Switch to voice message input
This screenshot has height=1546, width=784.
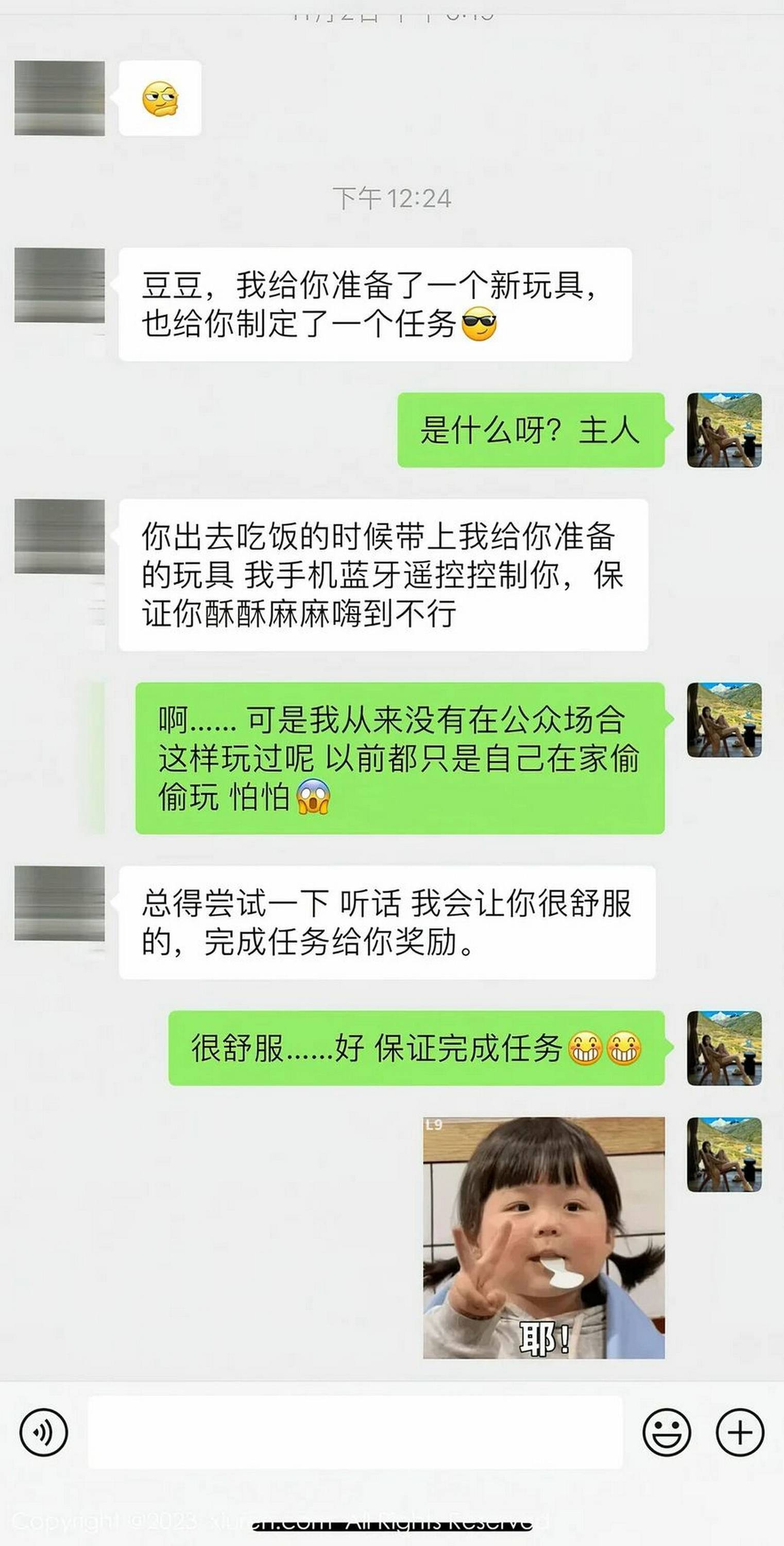coord(43,1432)
